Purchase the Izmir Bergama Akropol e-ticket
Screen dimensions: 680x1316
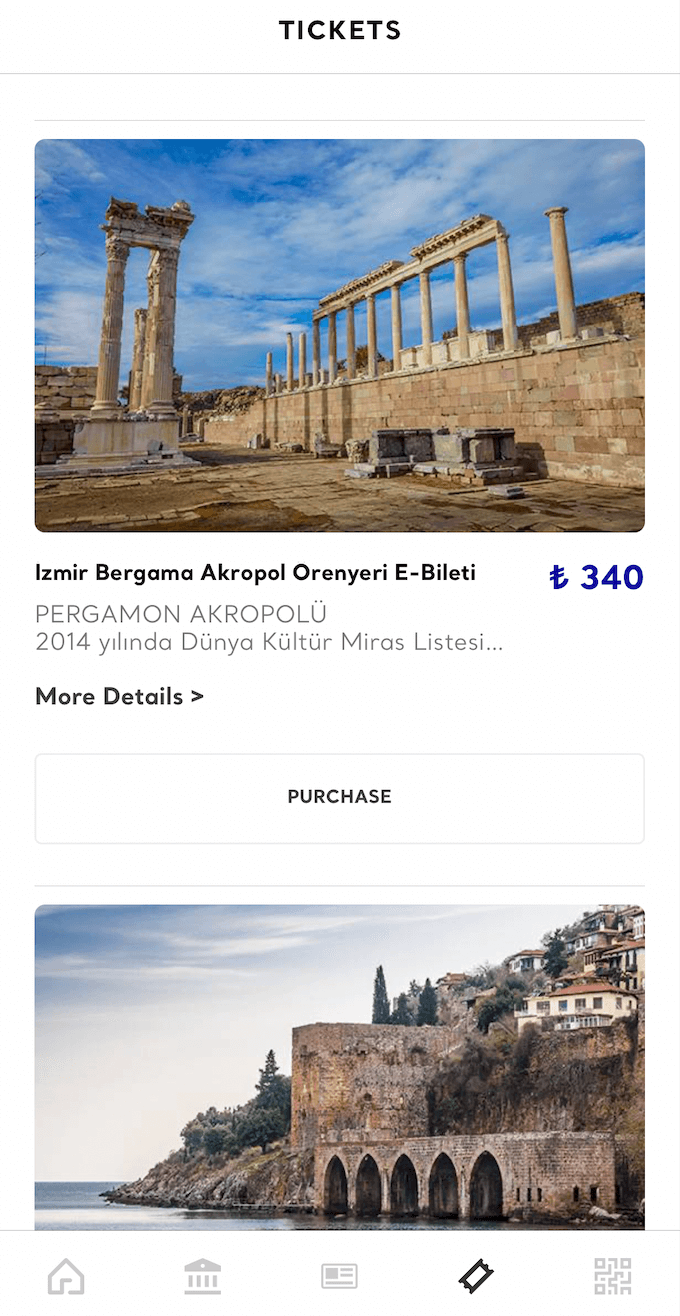[x=340, y=798]
